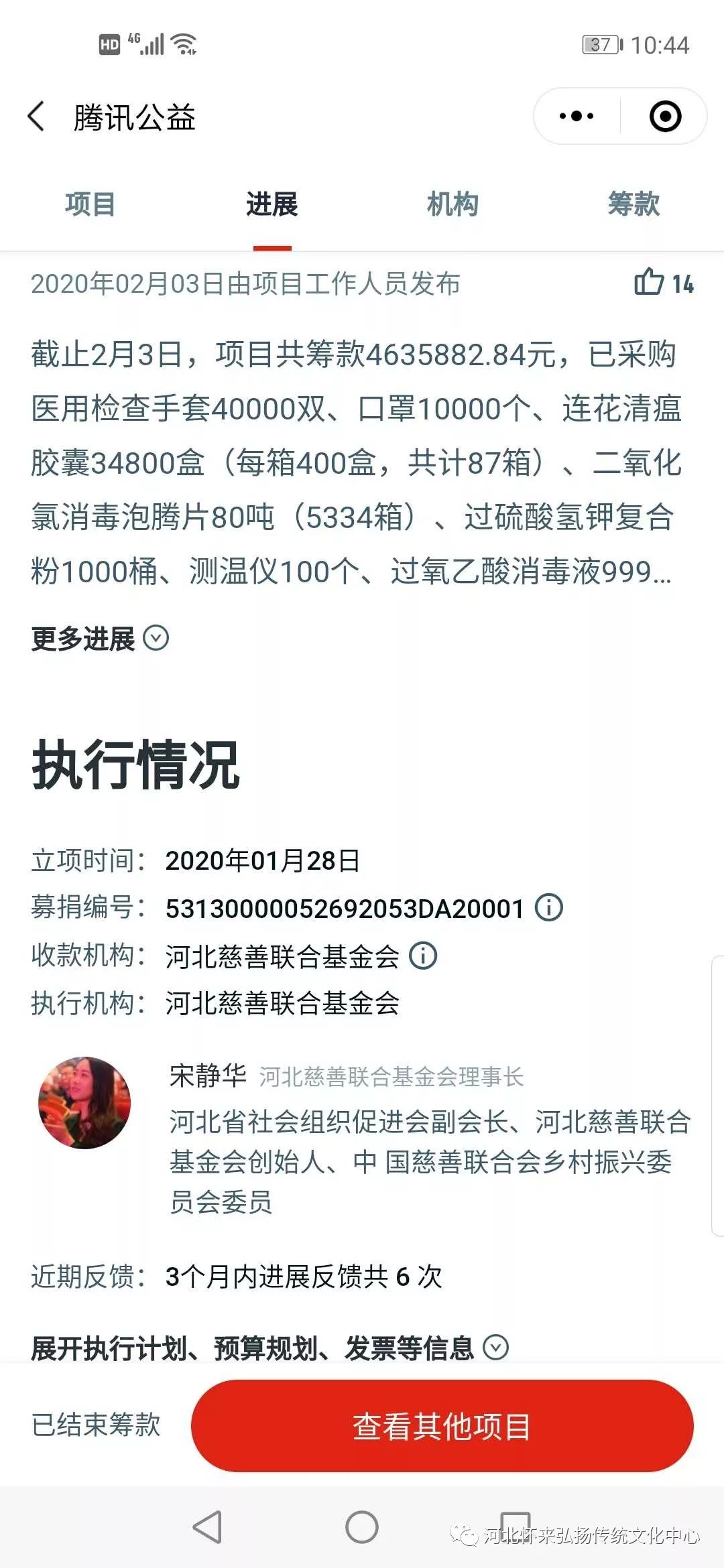
Task: Like the 2020年02月03日 progress update
Action: click(x=649, y=282)
